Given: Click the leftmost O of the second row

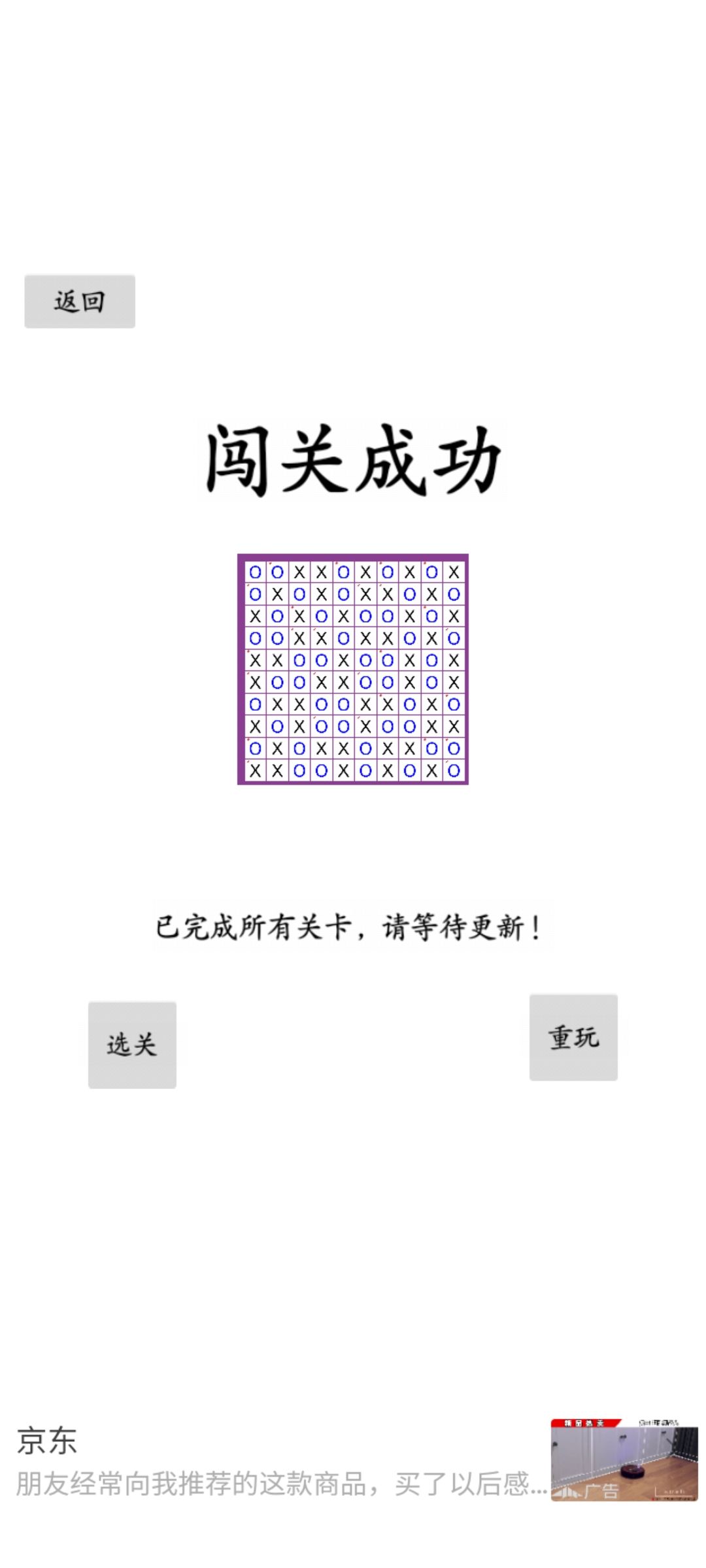Looking at the screenshot, I should point(255,594).
